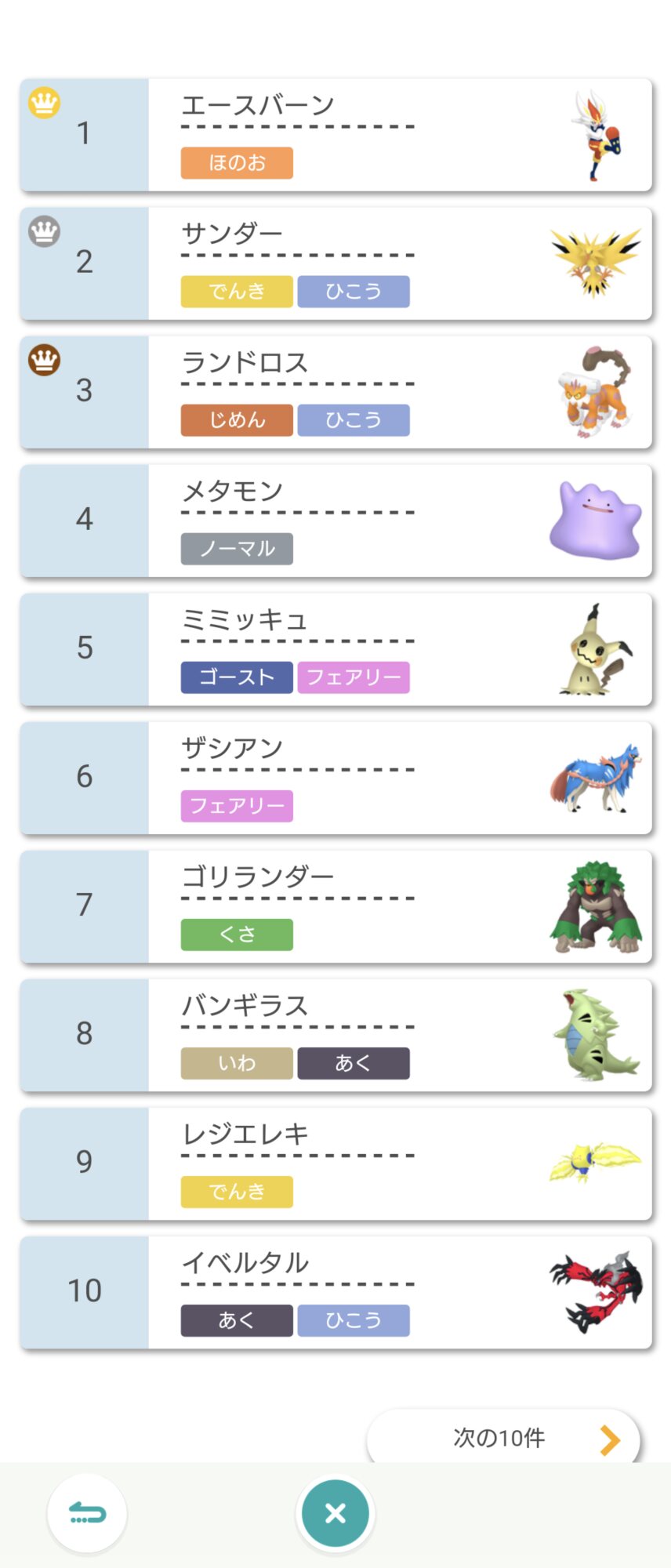This screenshot has width=671, height=1568.
Task: Close the ranking with the X button
Action: click(x=335, y=1512)
